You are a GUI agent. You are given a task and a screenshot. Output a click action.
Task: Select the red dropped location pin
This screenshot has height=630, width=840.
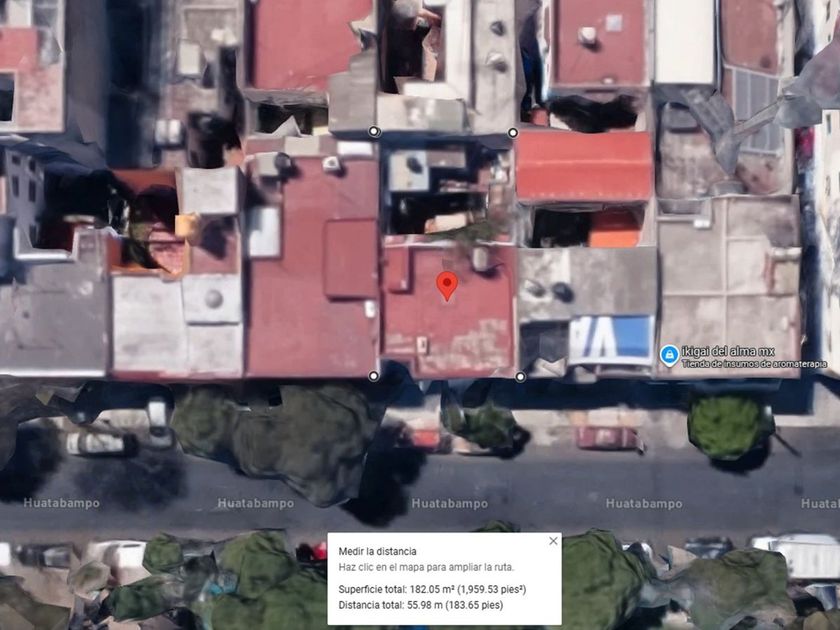447,286
